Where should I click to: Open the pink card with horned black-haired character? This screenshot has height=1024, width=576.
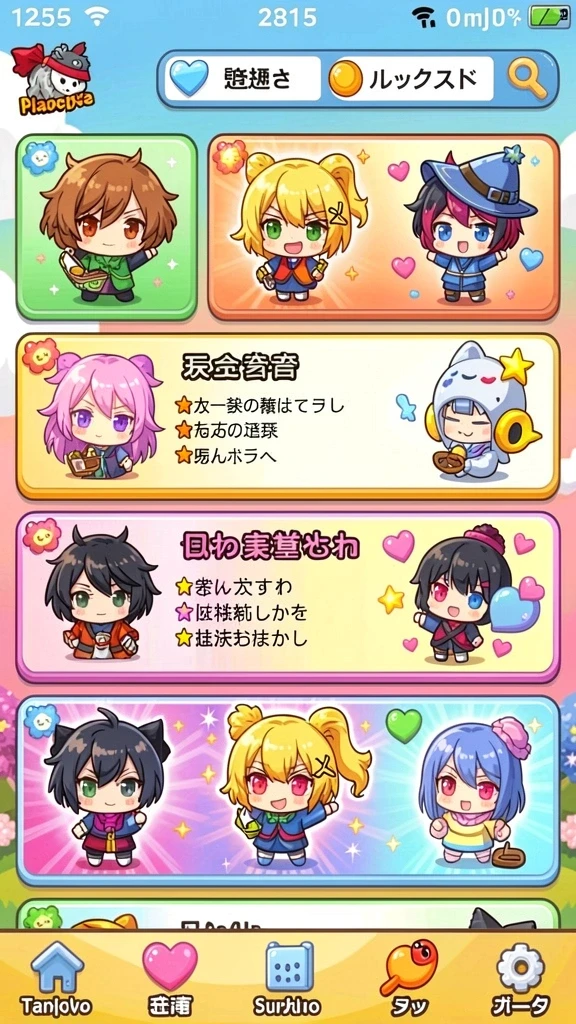tap(288, 597)
